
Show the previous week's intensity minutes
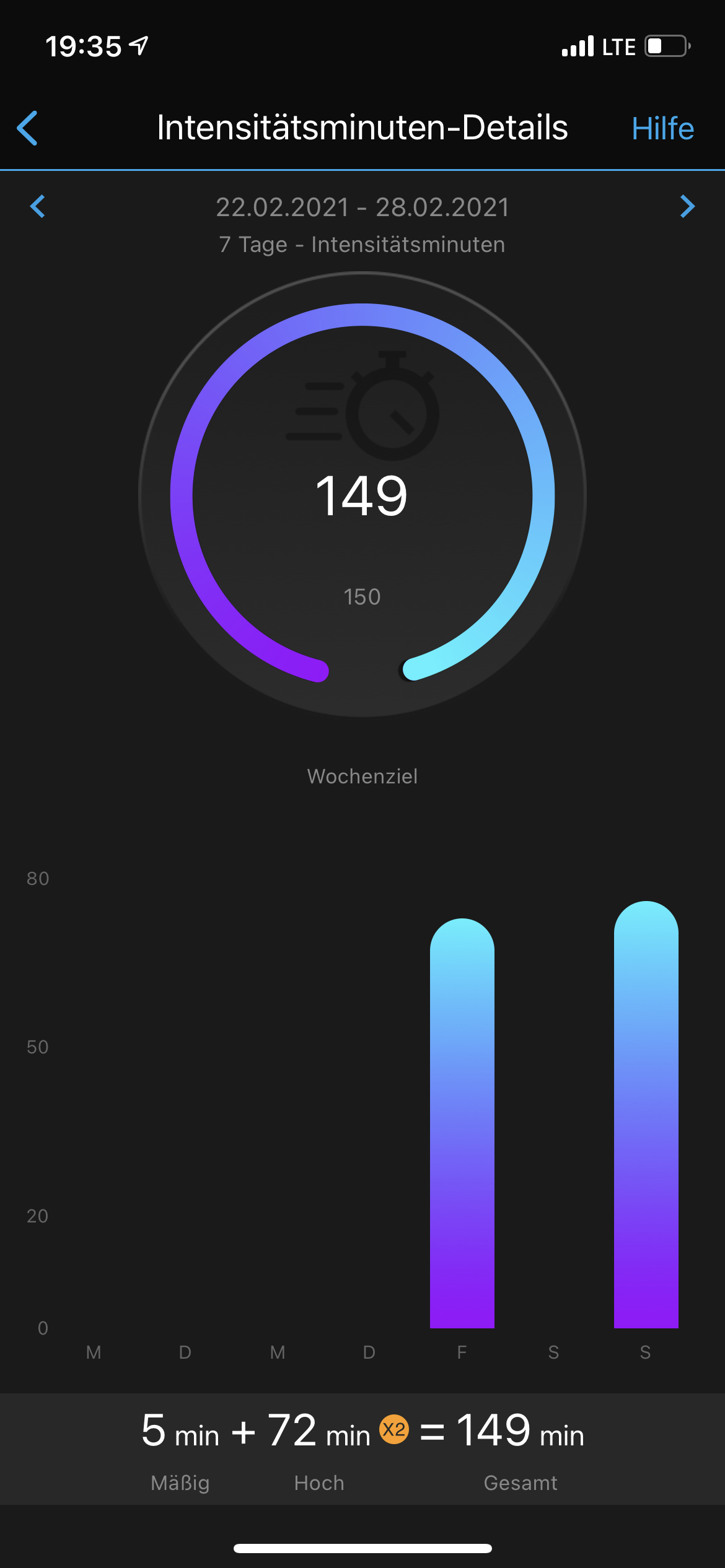38,206
